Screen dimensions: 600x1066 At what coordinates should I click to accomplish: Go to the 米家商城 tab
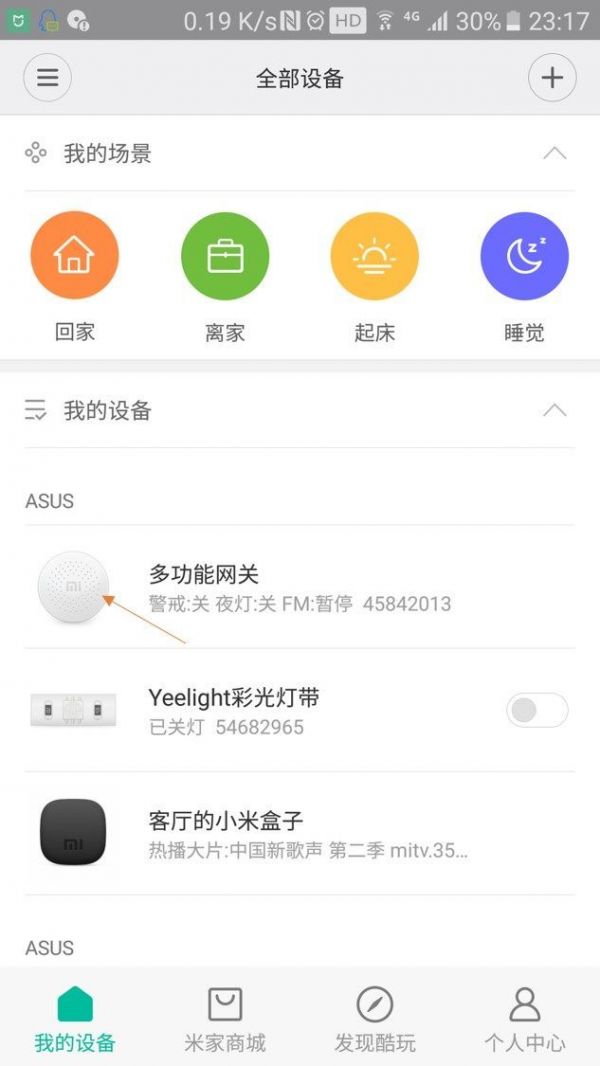click(x=225, y=1018)
